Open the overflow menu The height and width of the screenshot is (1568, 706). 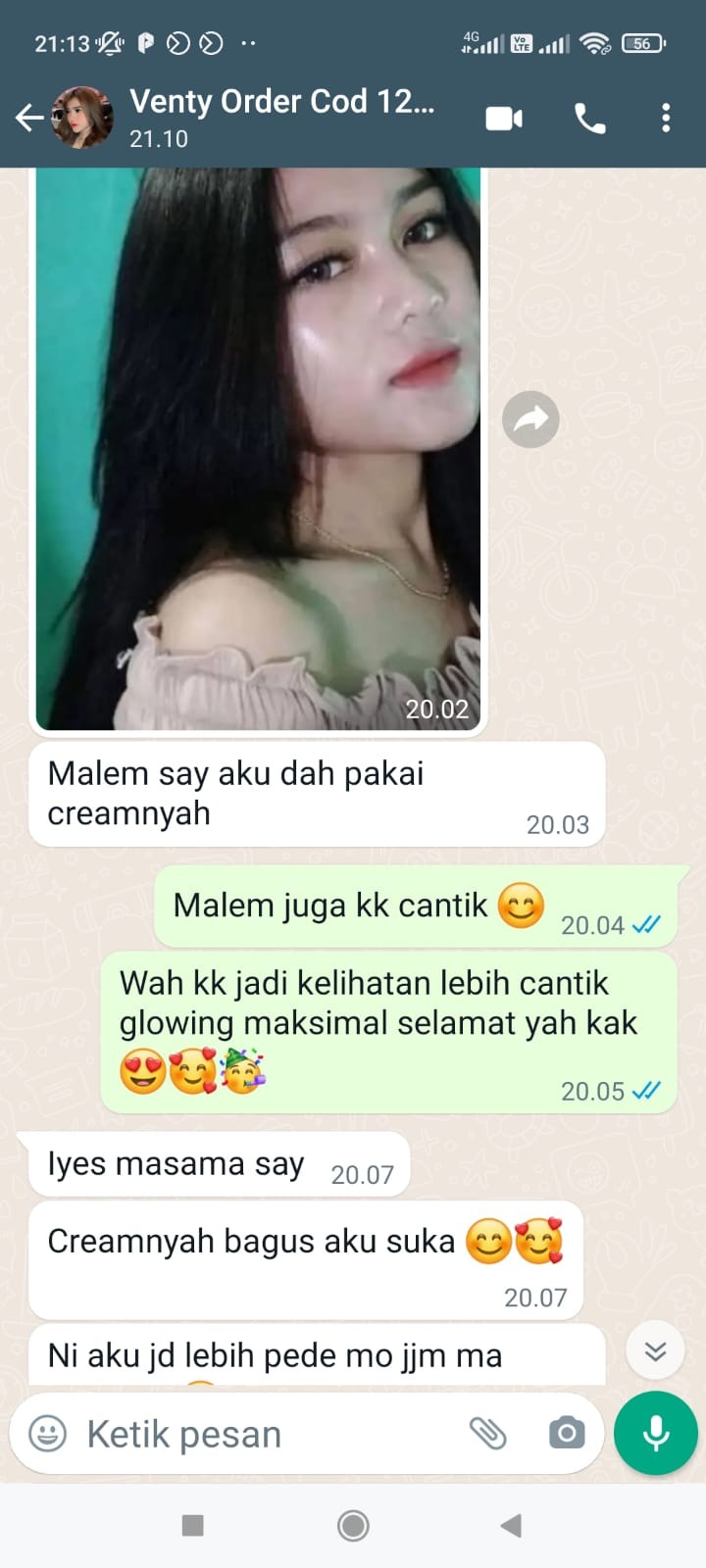coord(666,119)
